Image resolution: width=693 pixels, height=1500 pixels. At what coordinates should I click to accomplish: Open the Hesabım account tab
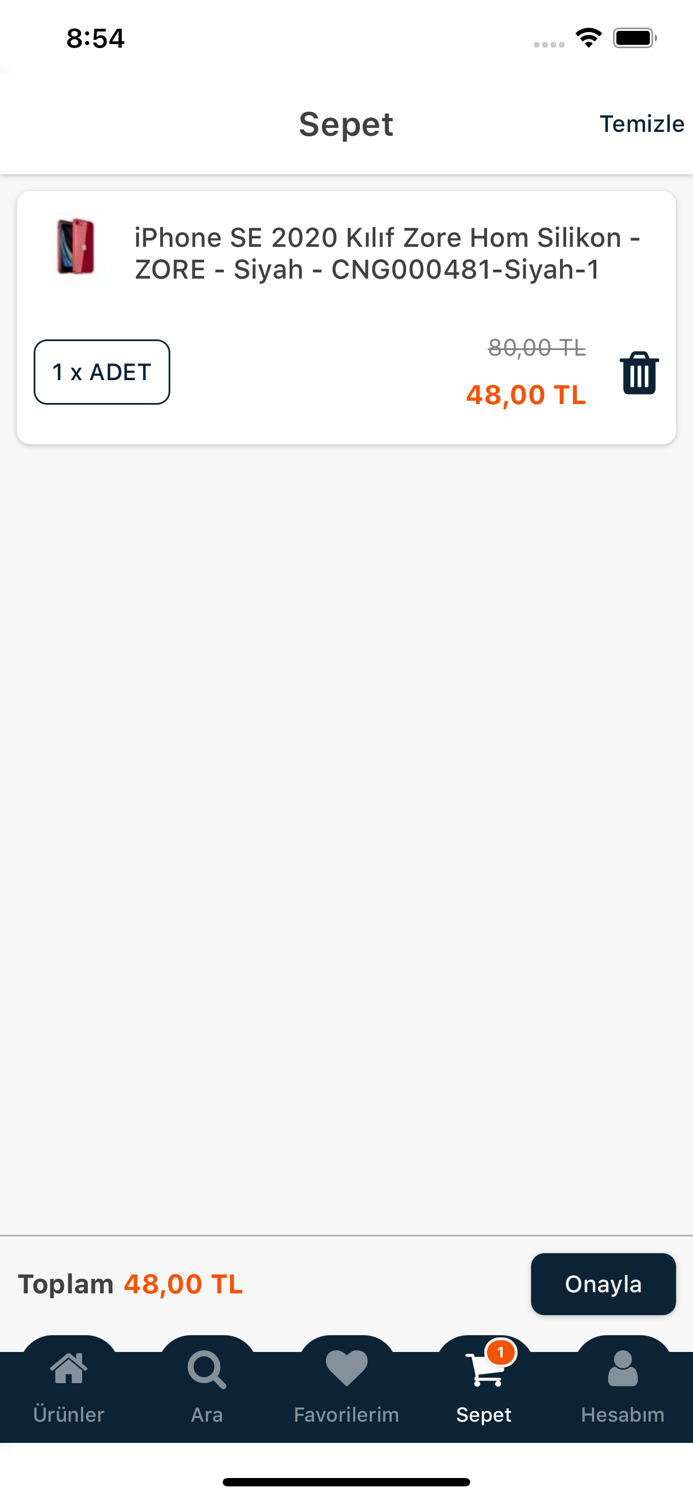point(622,1388)
